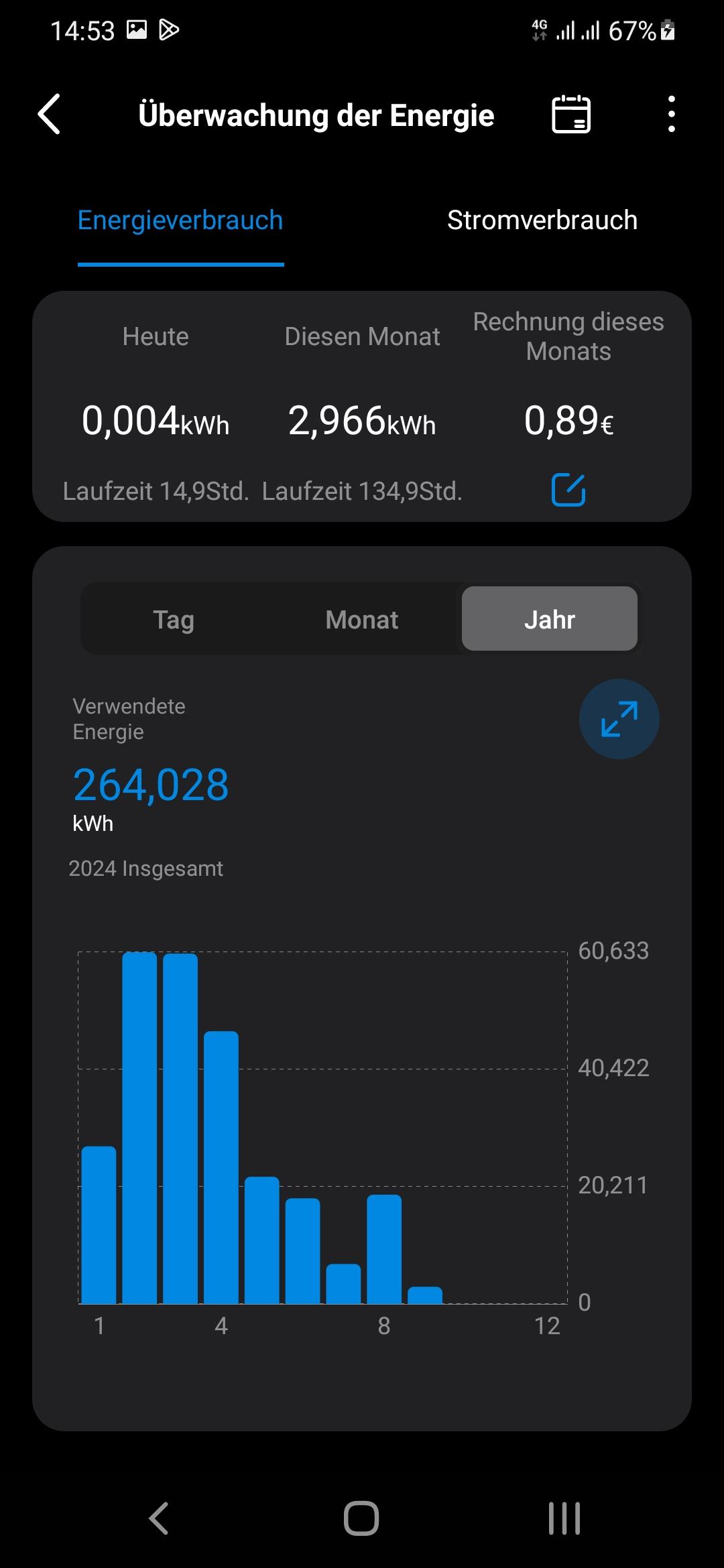Open recent apps from navigation bar
This screenshot has height=1568, width=724.
tap(564, 1518)
